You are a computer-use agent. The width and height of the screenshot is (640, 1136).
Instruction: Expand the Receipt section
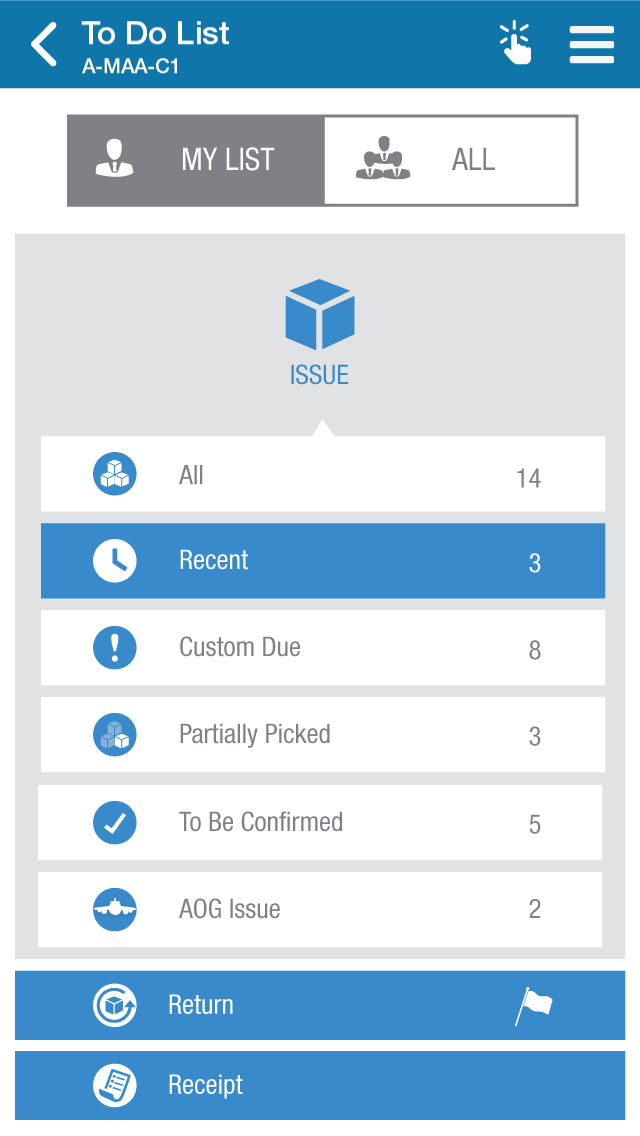click(320, 1085)
